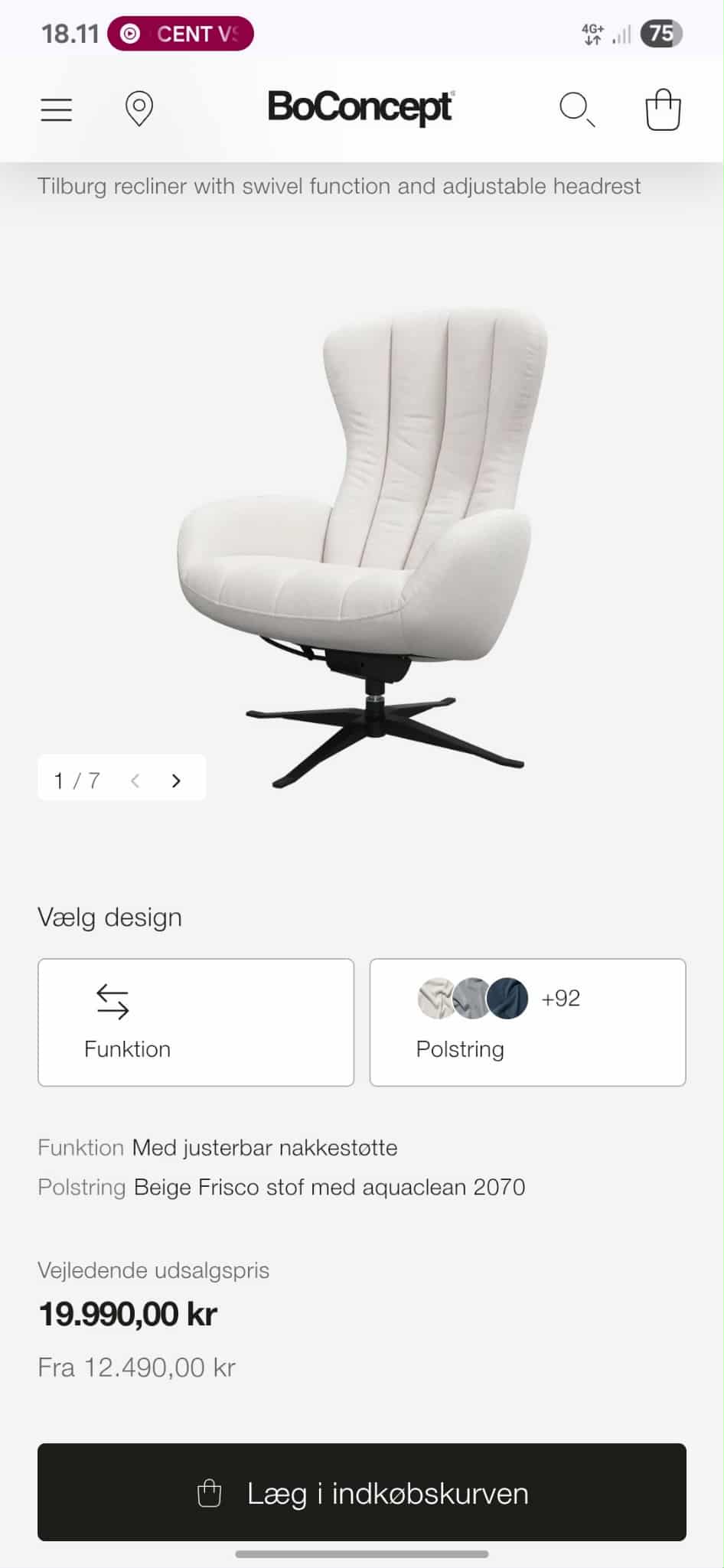This screenshot has width=724, height=1568.
Task: Open the hamburger menu
Action: (57, 110)
